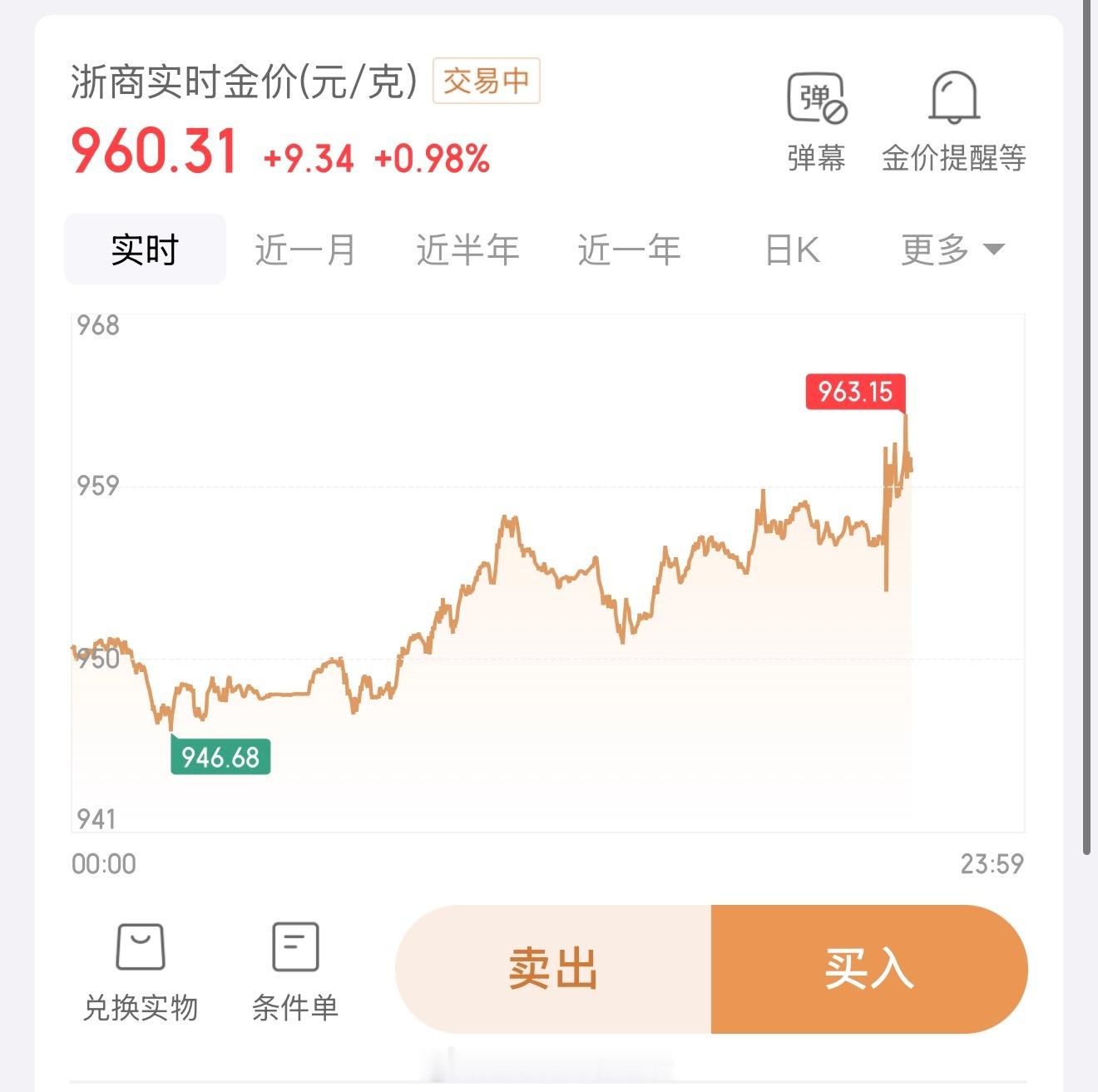
Task: Open the 条件单 conditional orders
Action: (295, 972)
